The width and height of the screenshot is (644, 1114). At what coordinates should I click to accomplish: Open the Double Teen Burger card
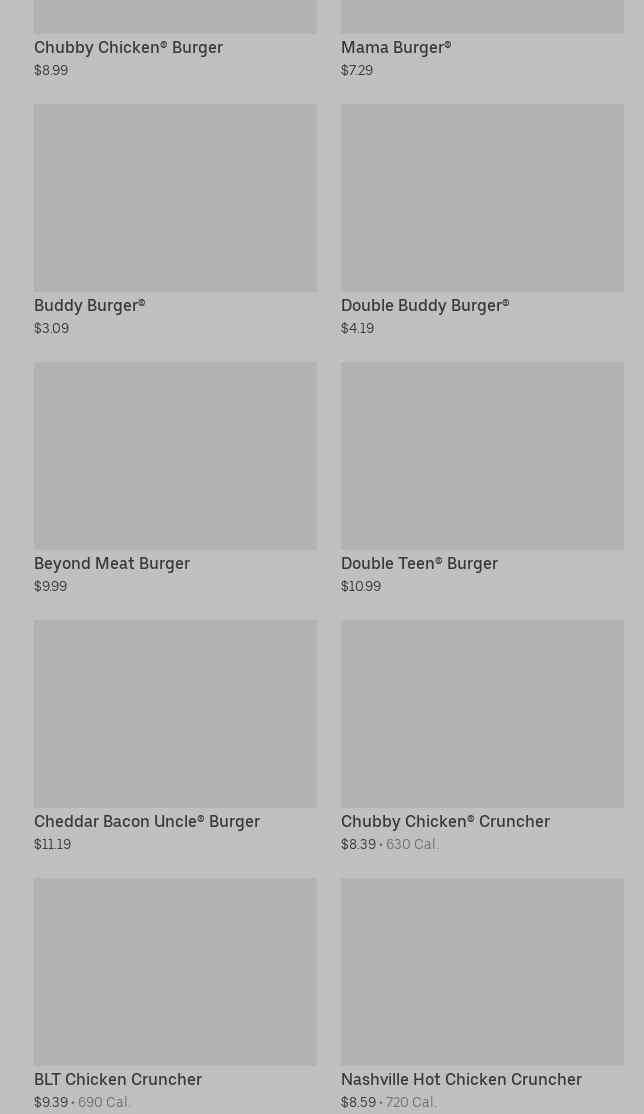tap(481, 478)
